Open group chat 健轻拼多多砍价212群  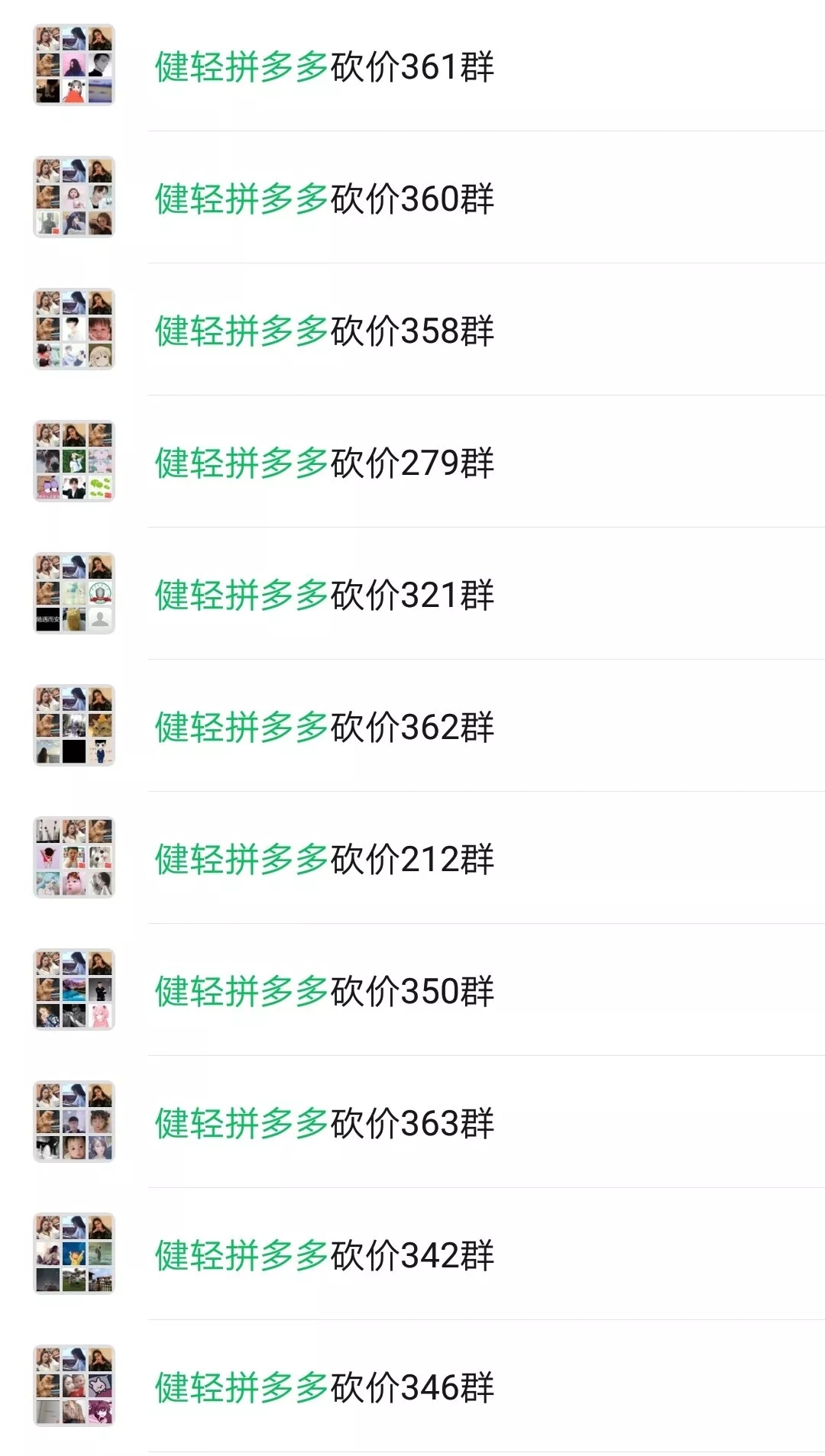point(325,859)
